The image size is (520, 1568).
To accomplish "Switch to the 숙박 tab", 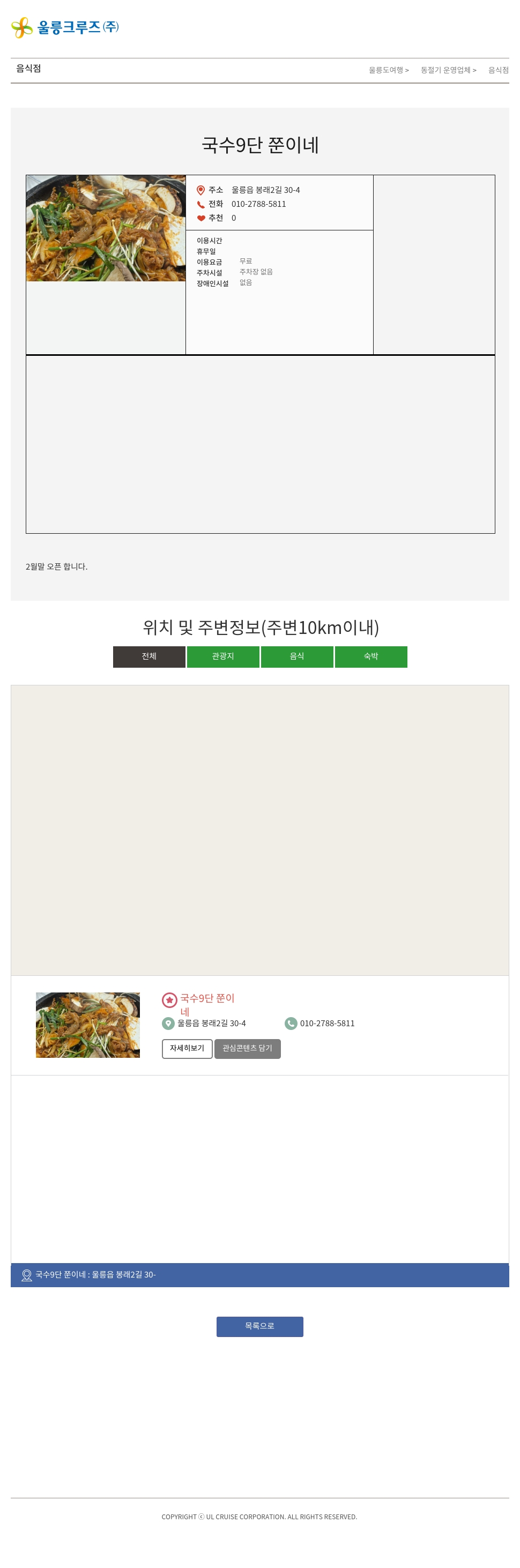I will pos(371,656).
